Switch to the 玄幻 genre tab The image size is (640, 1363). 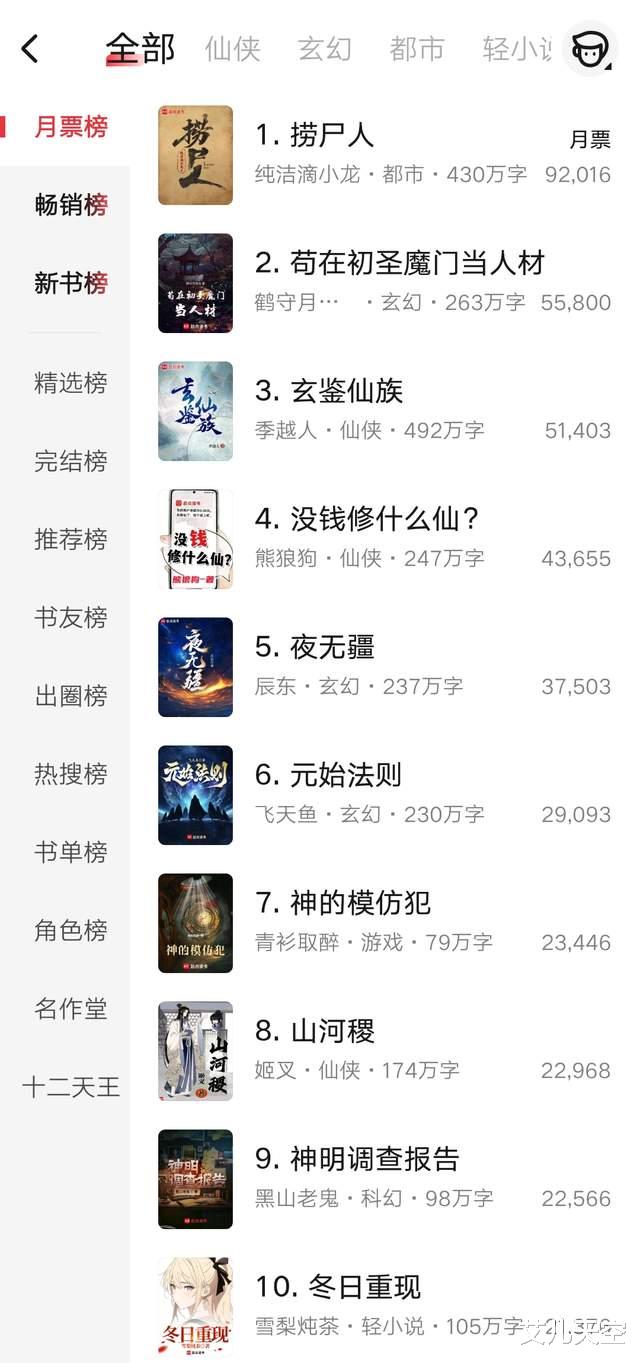[325, 48]
